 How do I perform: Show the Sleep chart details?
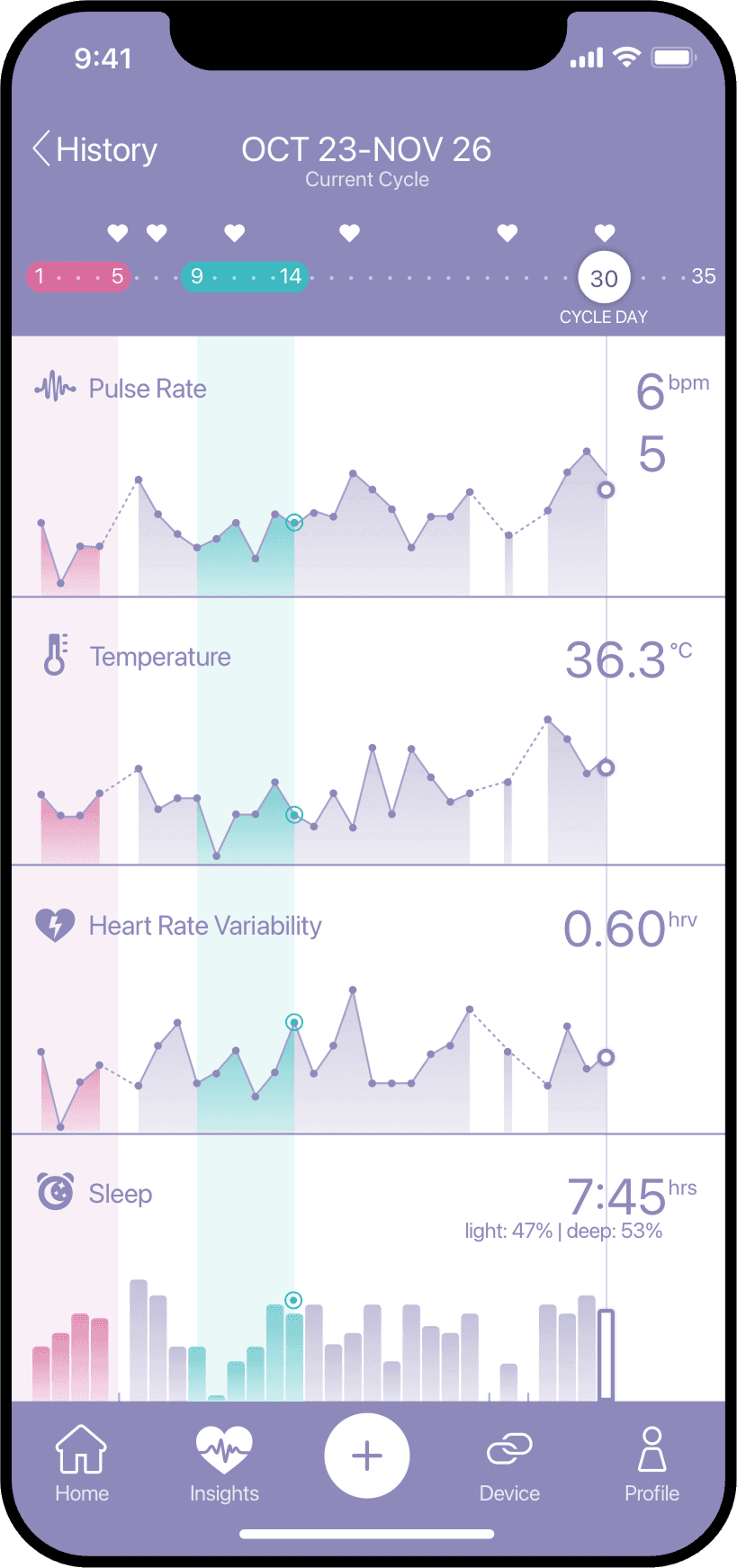click(120, 1194)
